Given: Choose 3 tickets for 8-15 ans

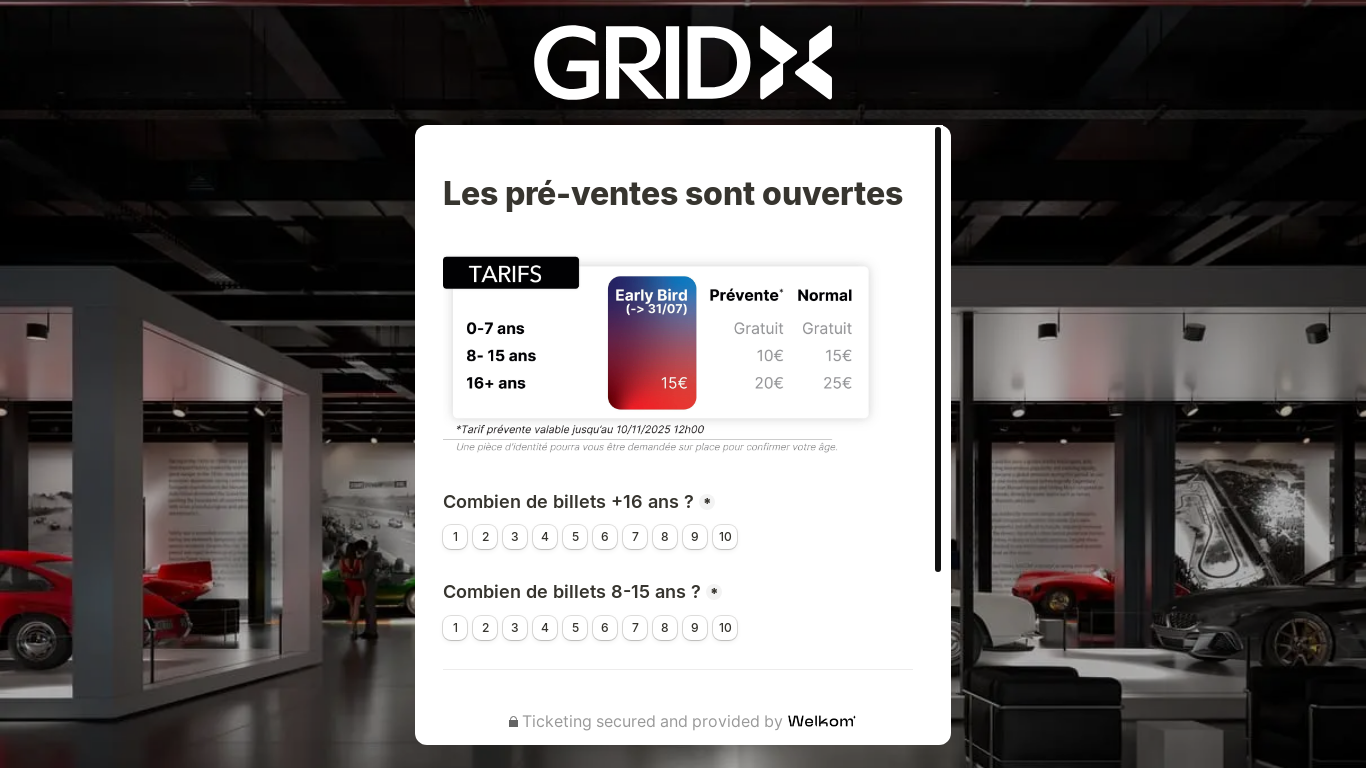Looking at the screenshot, I should click(x=515, y=628).
